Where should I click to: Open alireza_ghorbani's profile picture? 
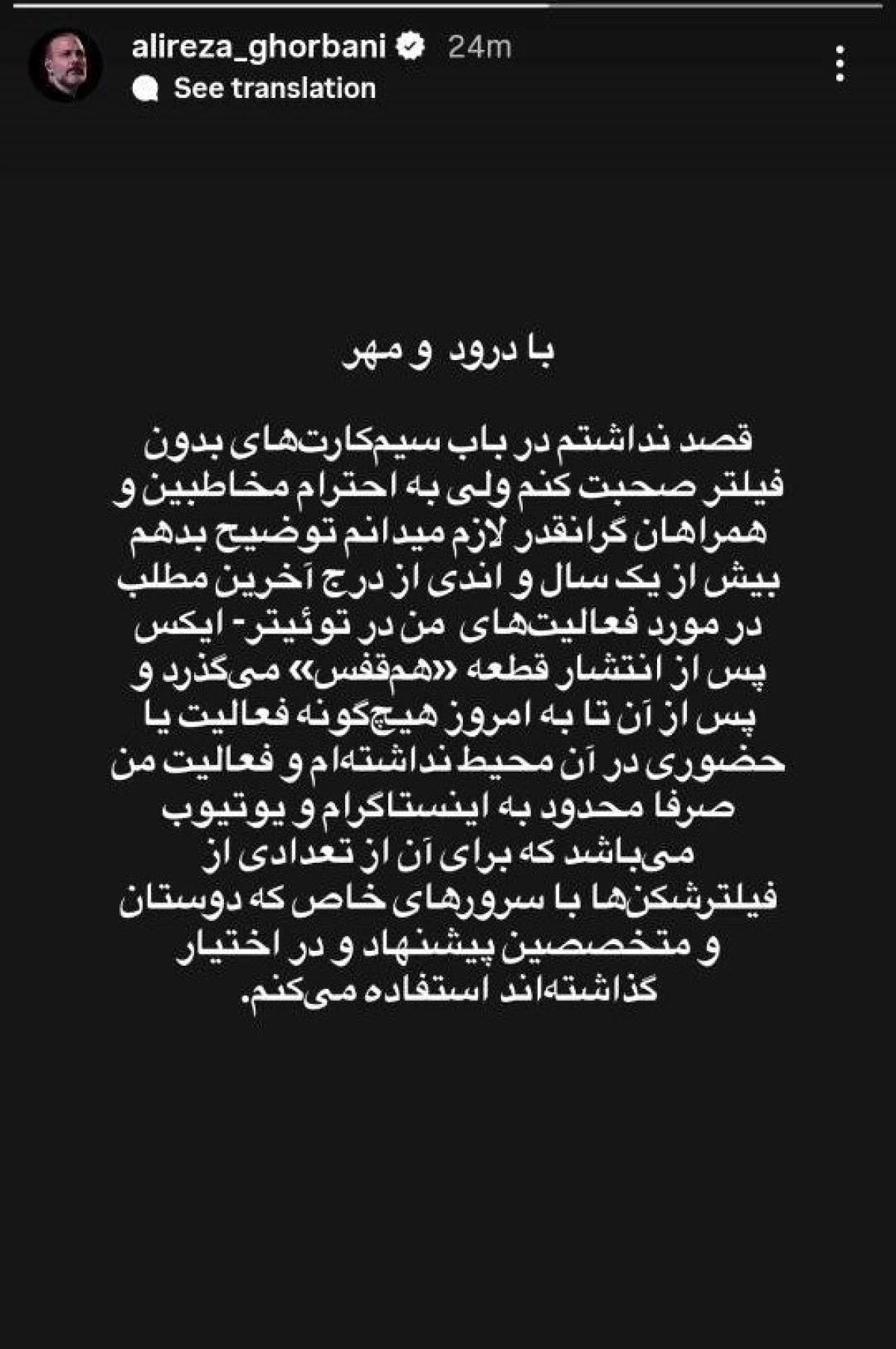click(x=66, y=66)
